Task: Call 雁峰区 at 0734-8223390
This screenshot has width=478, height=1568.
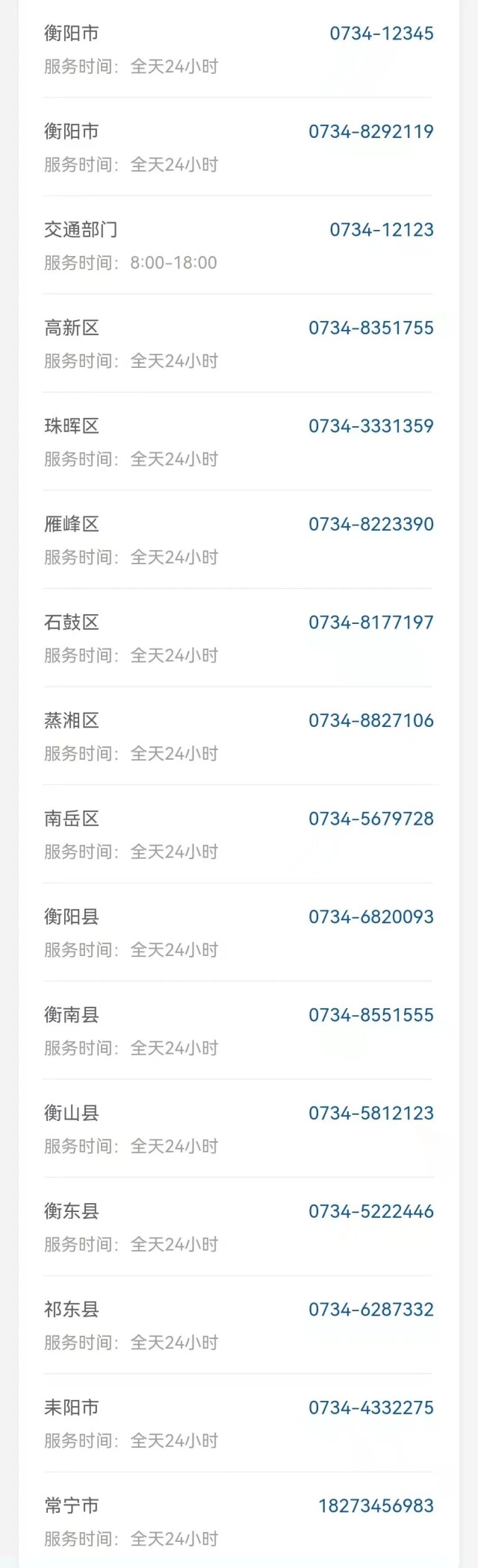Action: point(370,525)
